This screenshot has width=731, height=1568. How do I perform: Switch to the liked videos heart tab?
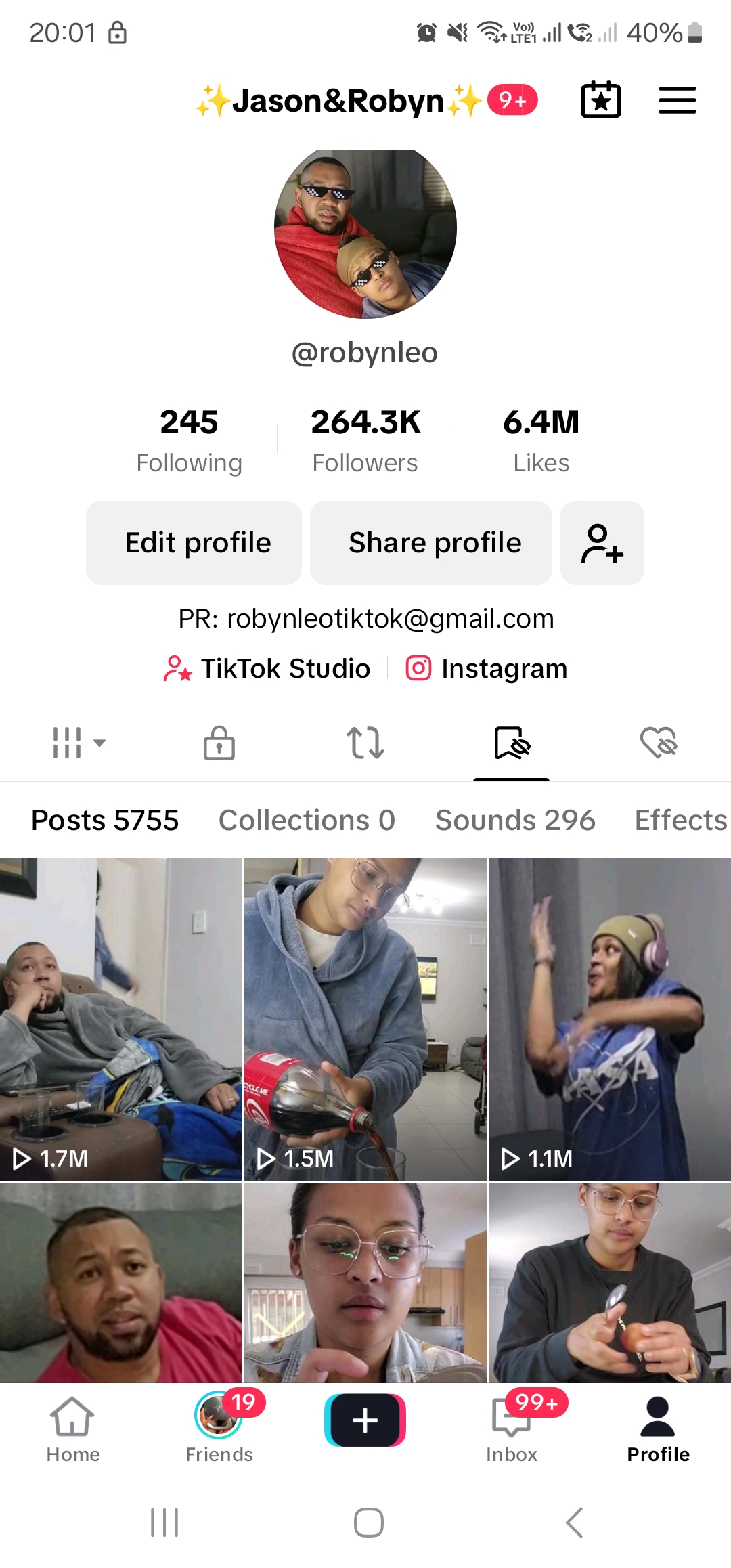[658, 743]
